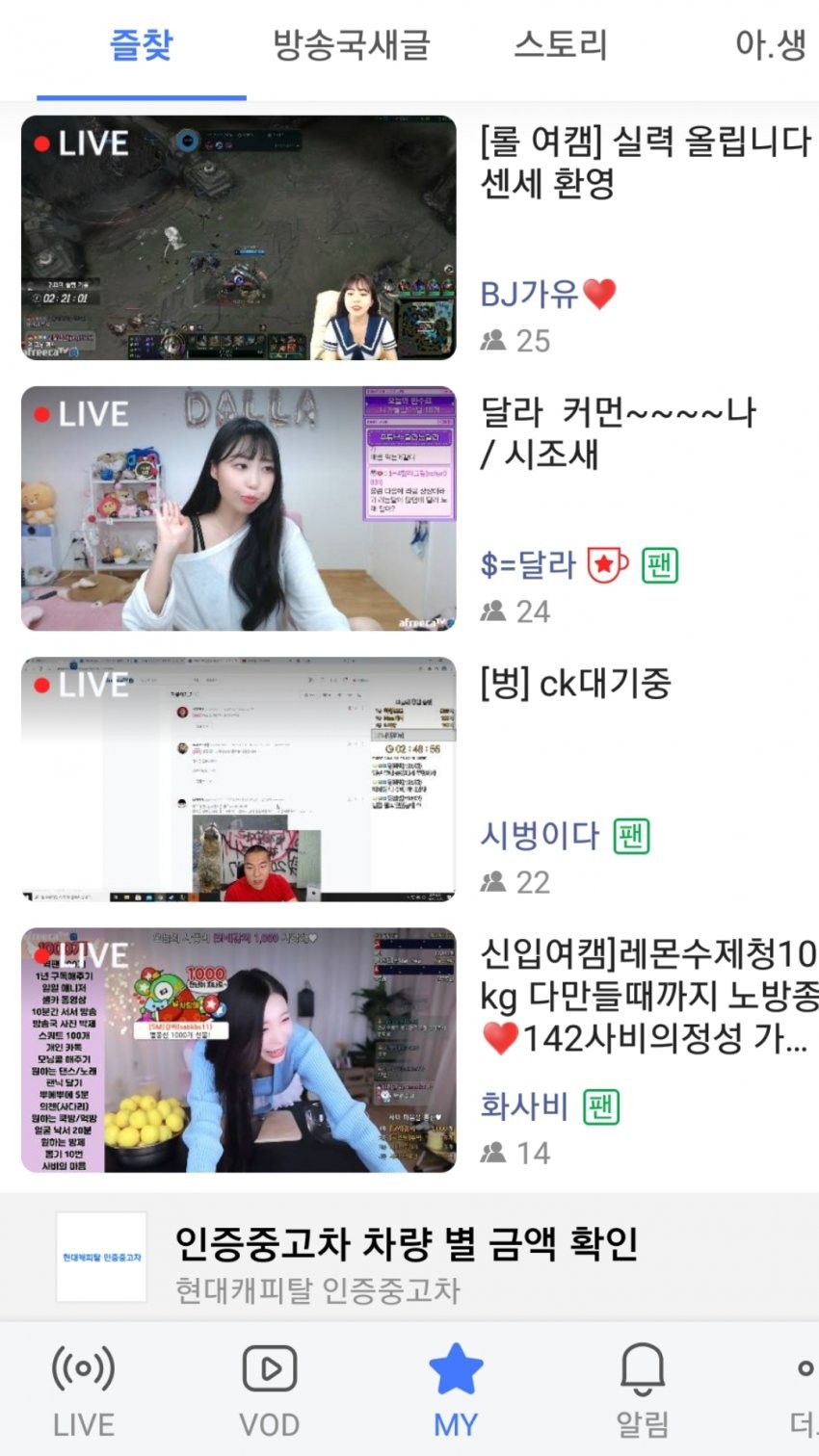Open the $=달라 channel name

point(528,564)
